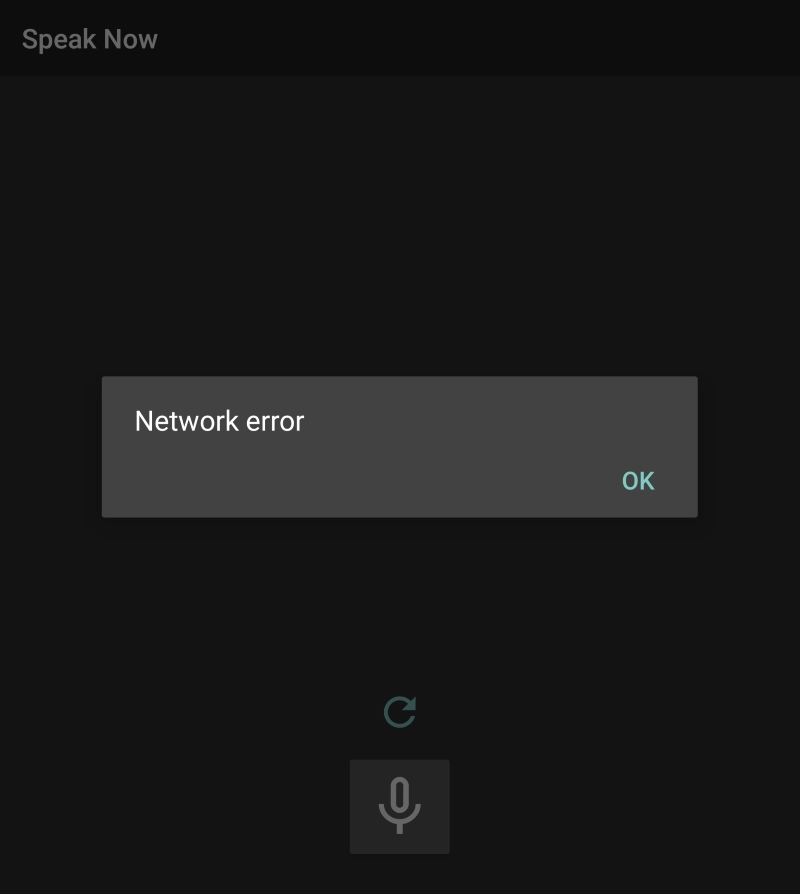Tap the microphone button to speak
Image resolution: width=800 pixels, height=894 pixels.
(x=400, y=806)
